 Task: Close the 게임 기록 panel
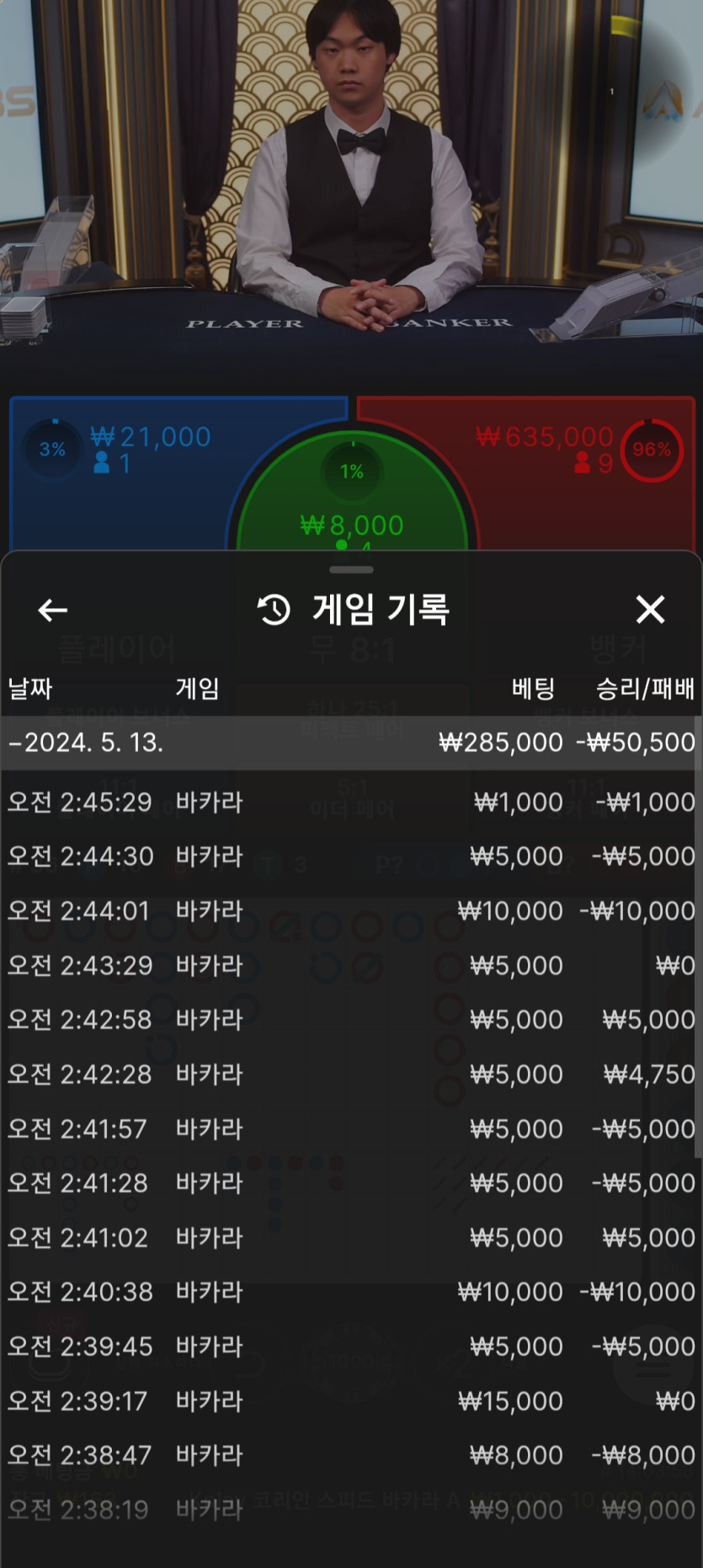(650, 609)
